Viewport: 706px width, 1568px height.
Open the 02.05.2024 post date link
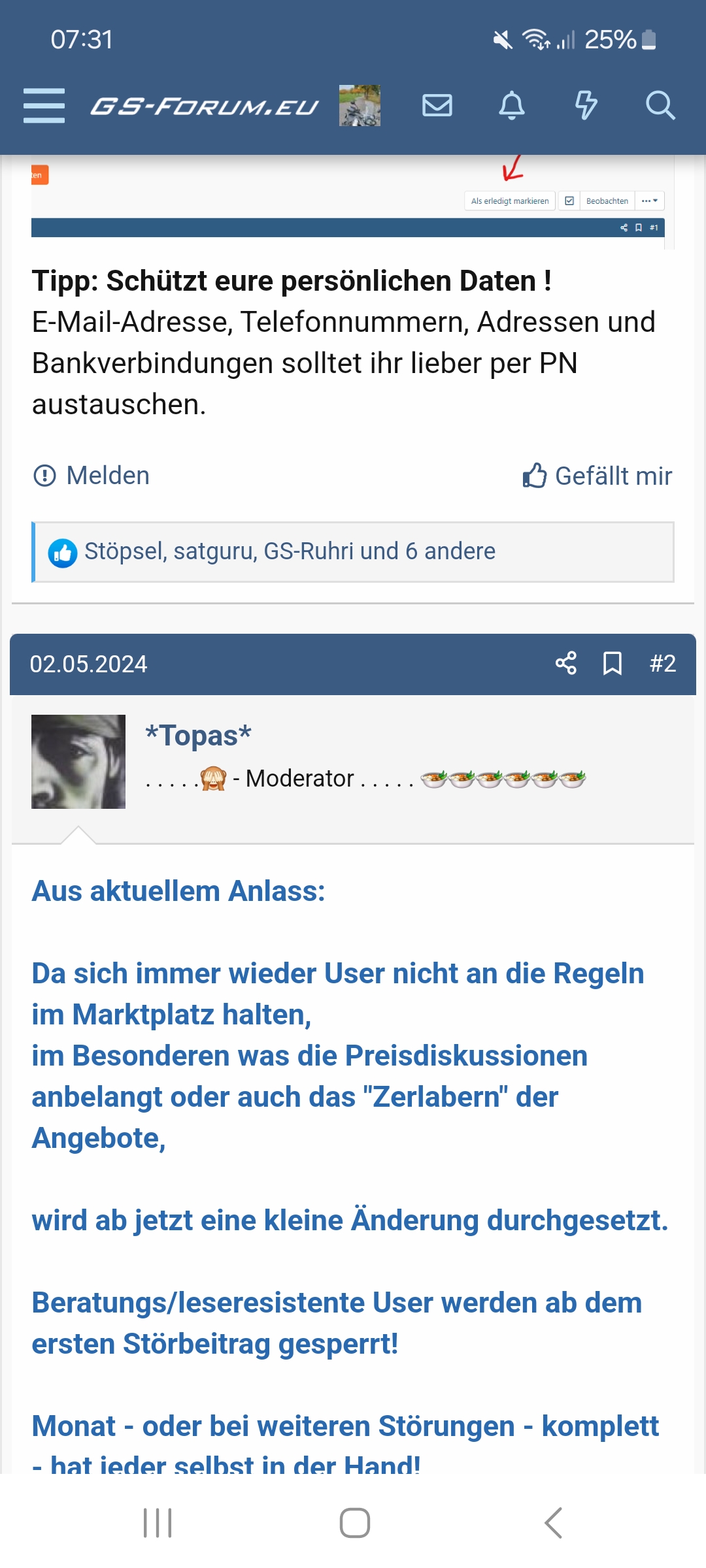pos(89,664)
